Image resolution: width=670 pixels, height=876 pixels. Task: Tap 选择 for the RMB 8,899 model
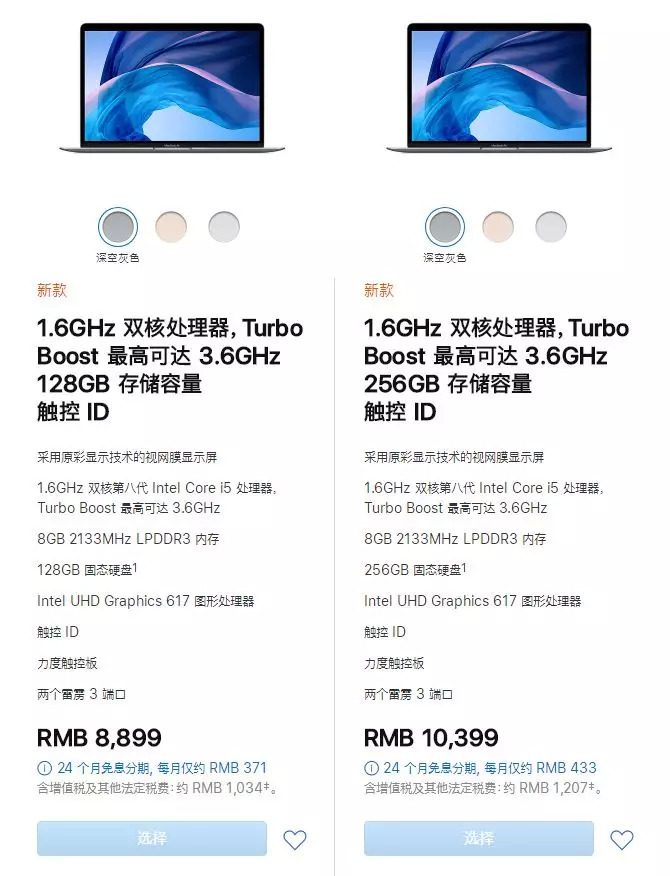(152, 838)
